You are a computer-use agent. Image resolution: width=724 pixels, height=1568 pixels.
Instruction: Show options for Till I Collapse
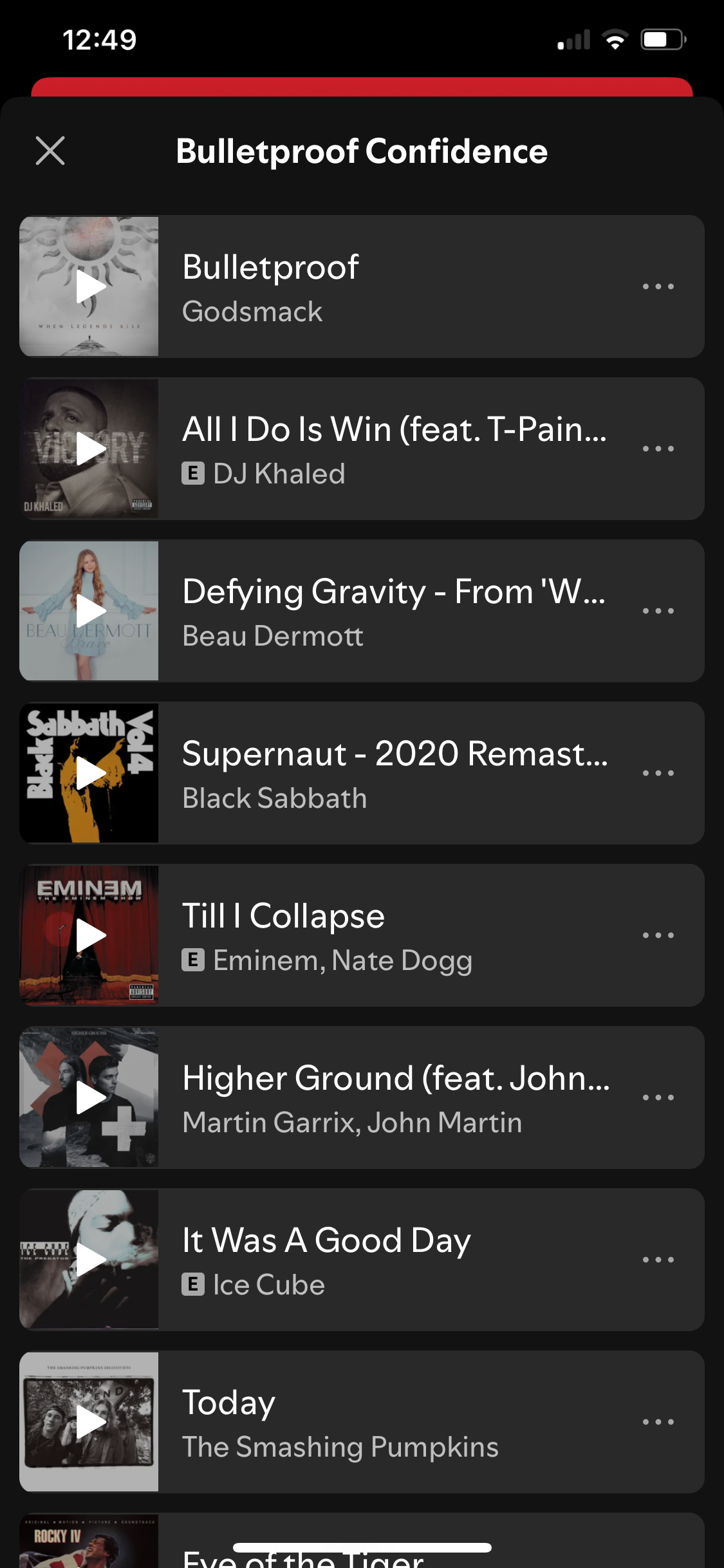(658, 935)
